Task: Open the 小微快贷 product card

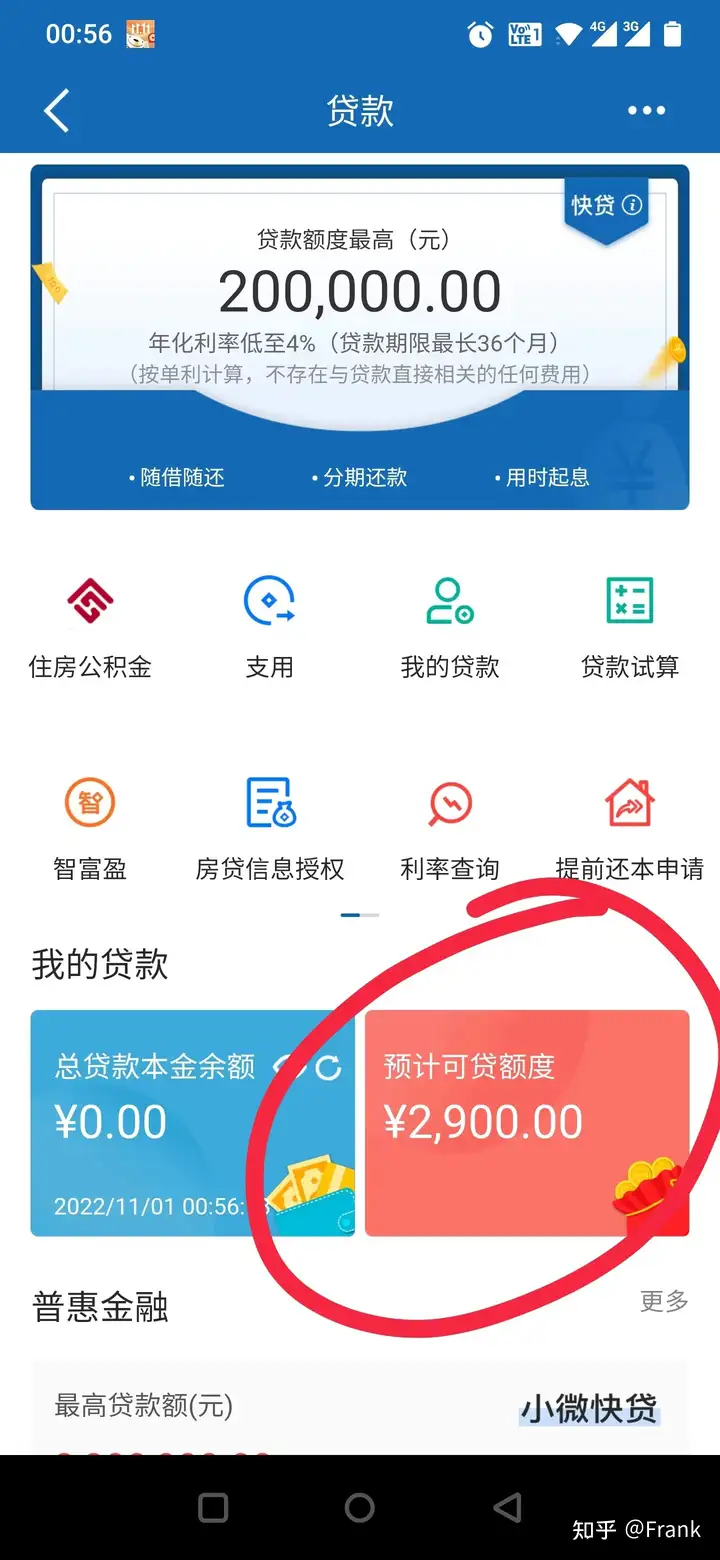Action: (360, 1409)
